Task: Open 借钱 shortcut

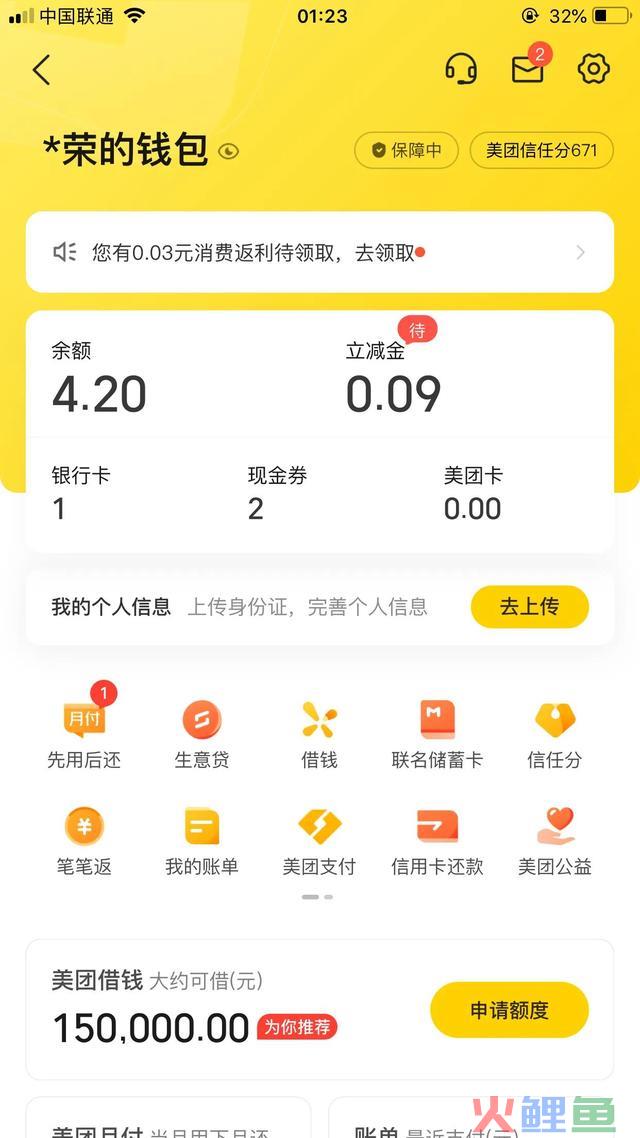Action: [319, 733]
